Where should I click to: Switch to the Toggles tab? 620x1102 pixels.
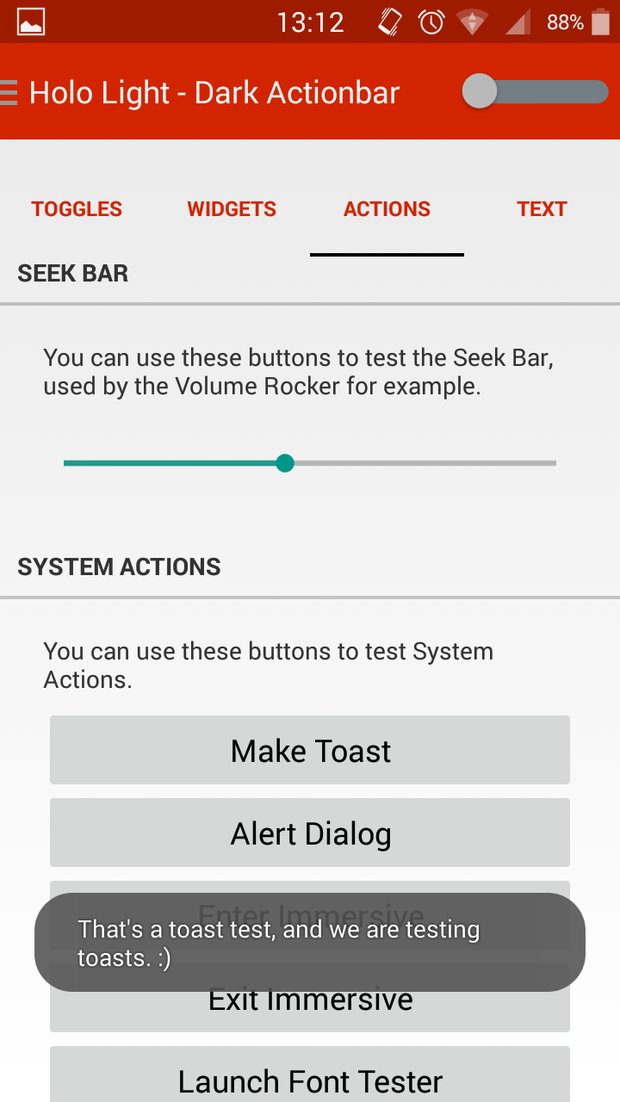click(77, 209)
